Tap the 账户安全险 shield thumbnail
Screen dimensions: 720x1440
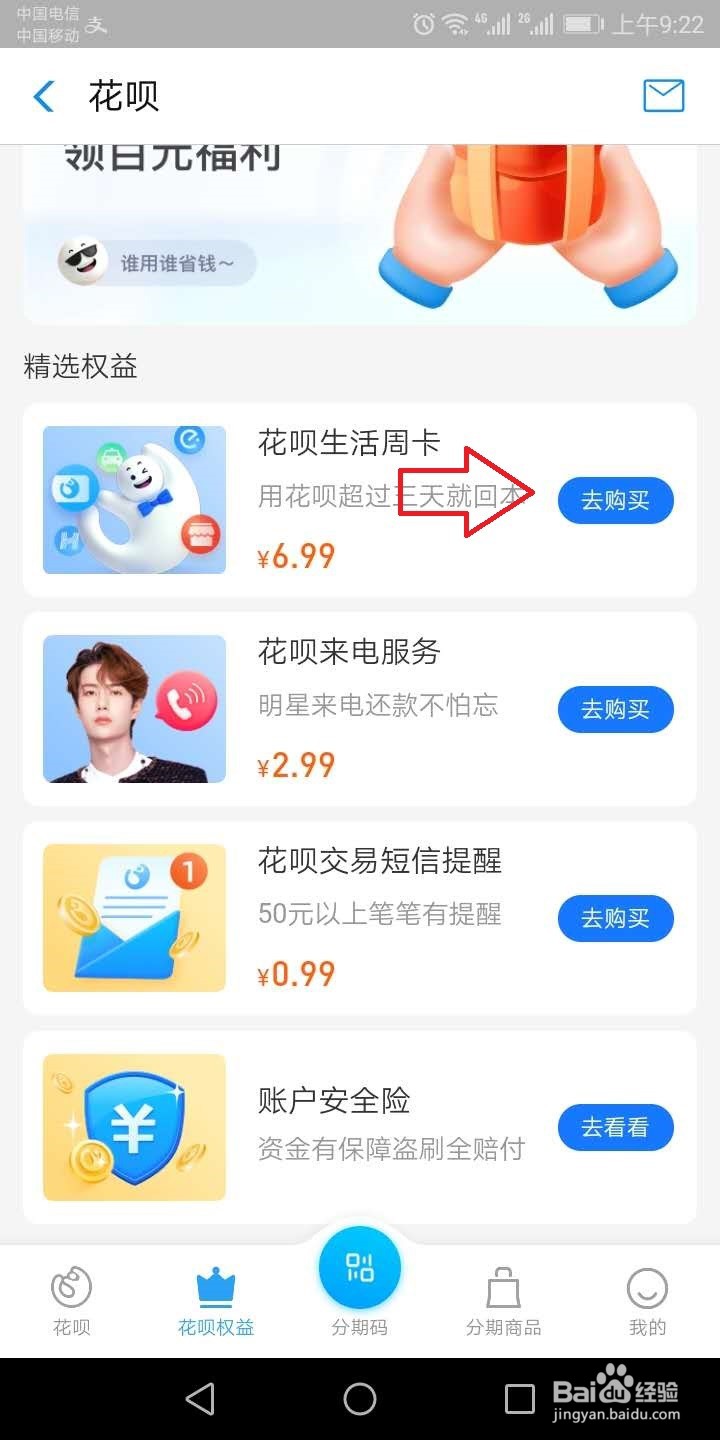coord(134,1126)
